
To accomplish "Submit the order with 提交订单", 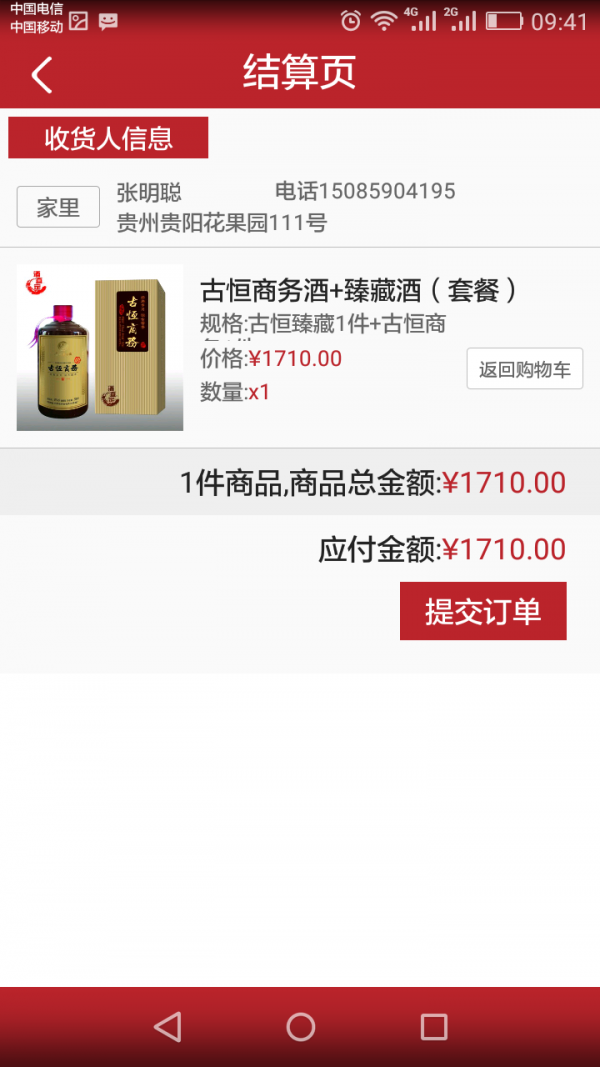I will point(483,611).
